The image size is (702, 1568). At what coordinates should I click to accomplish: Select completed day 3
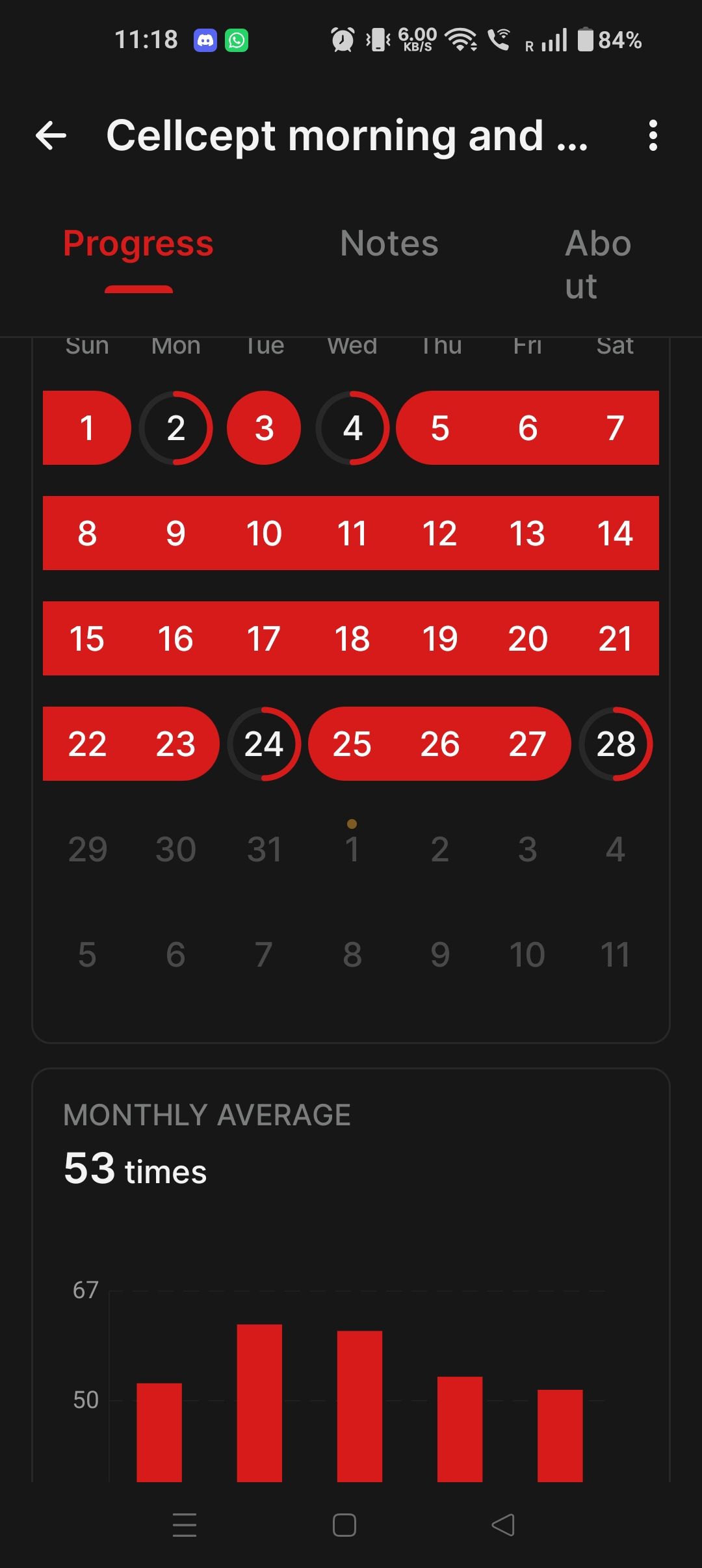tap(264, 428)
